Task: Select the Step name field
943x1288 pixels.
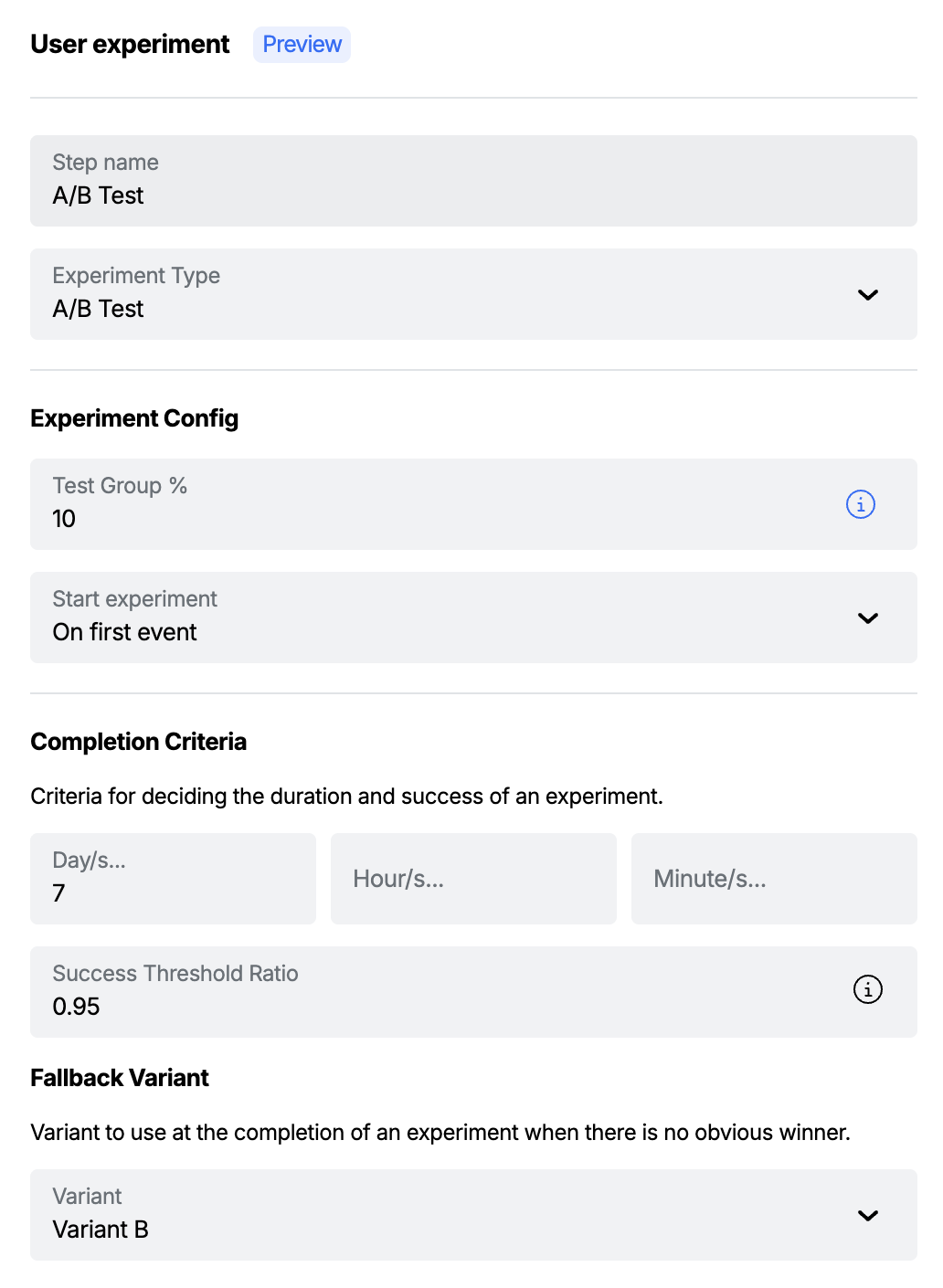Action: point(473,180)
